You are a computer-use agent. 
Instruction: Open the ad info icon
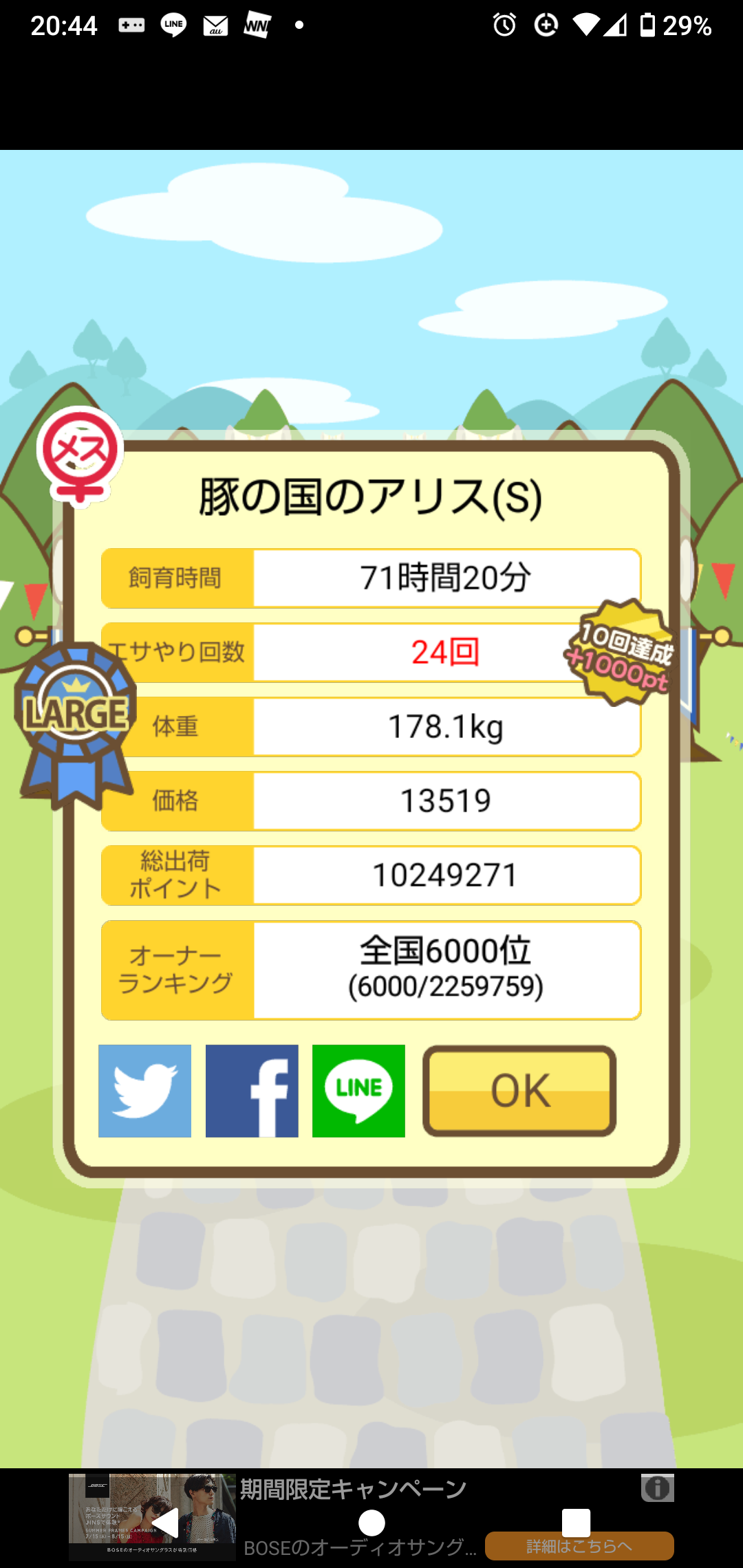pos(658,1488)
